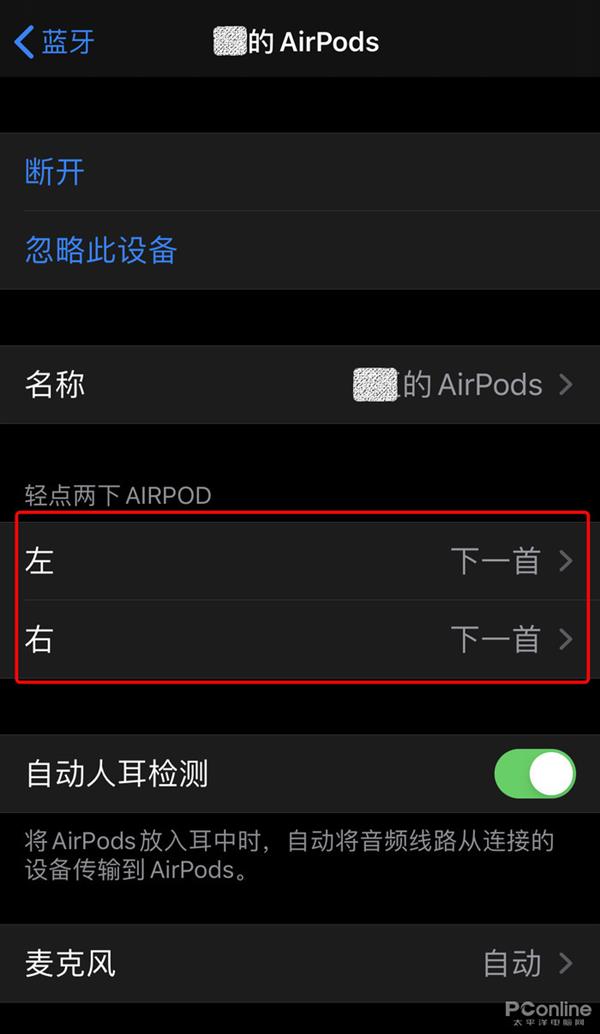Tap 断开 to disconnect the AirPods

[x=55, y=172]
